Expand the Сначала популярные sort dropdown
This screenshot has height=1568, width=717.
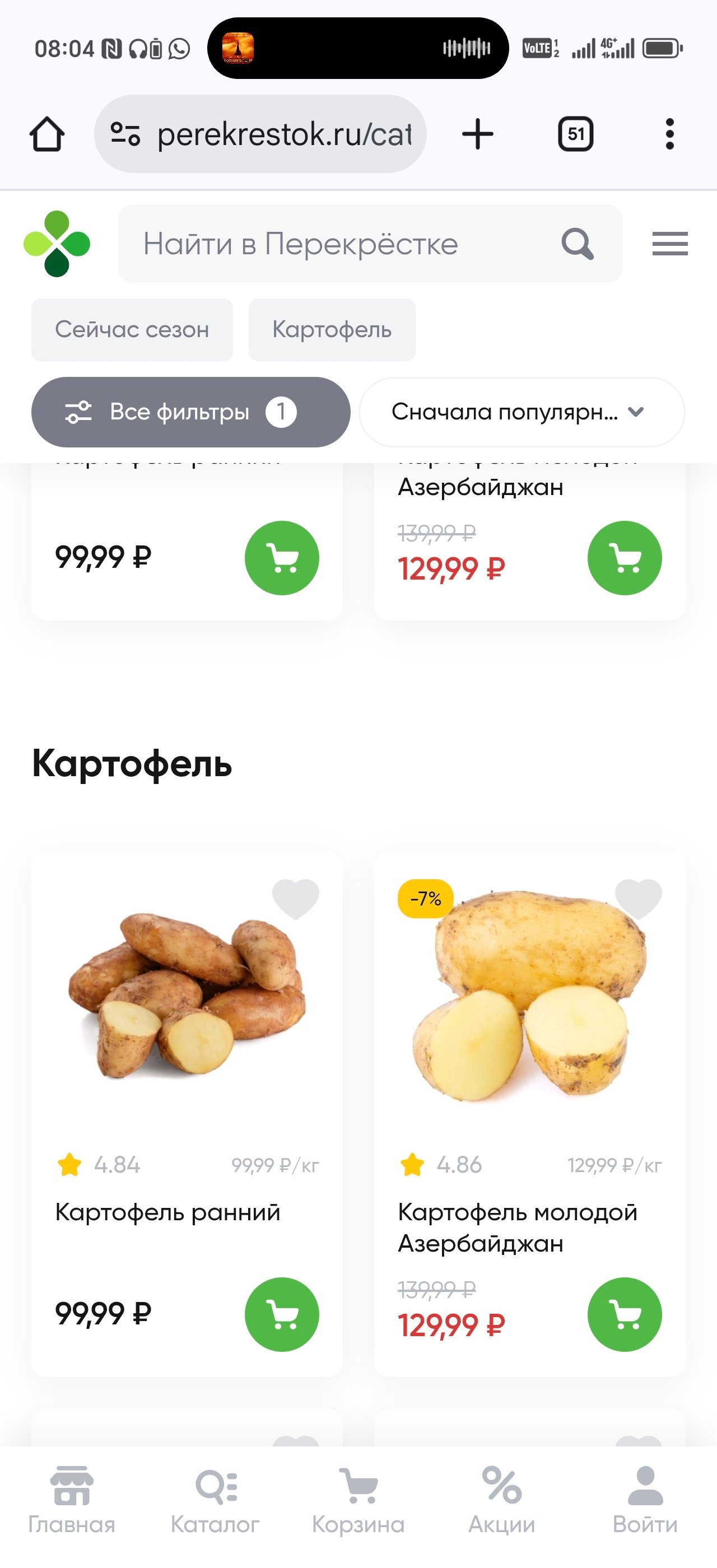coord(522,412)
